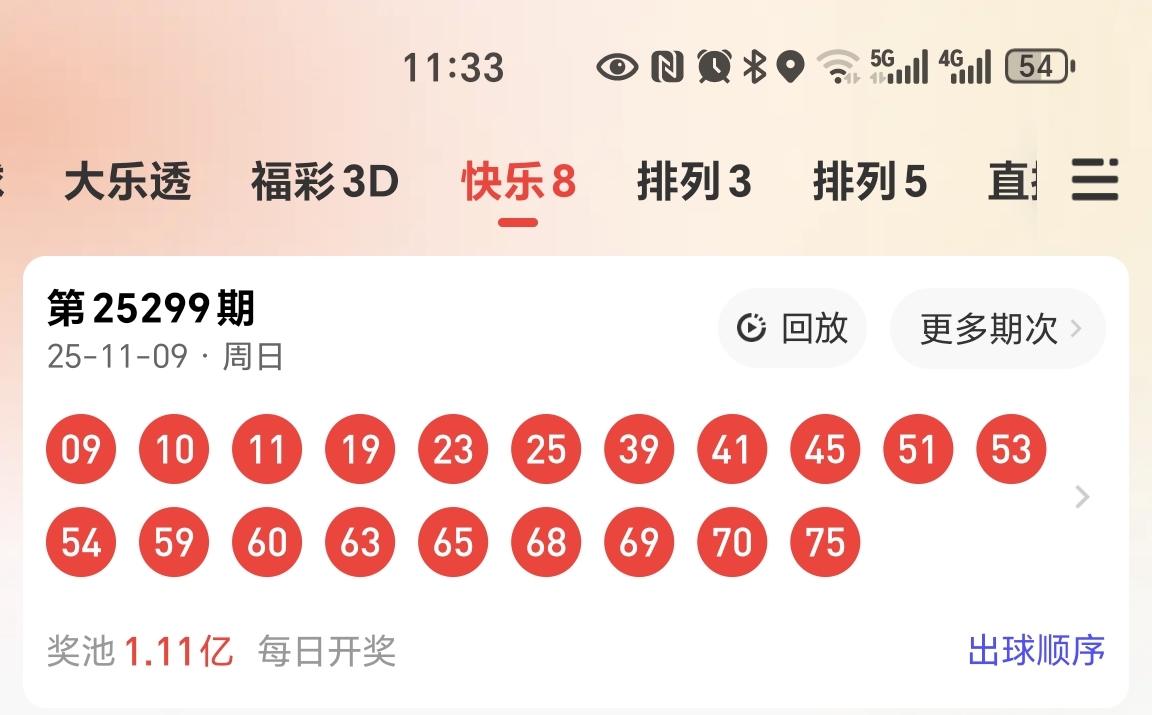The height and width of the screenshot is (715, 1152).
Task: Open 更多期次 for more draw periods
Action: coord(998,328)
